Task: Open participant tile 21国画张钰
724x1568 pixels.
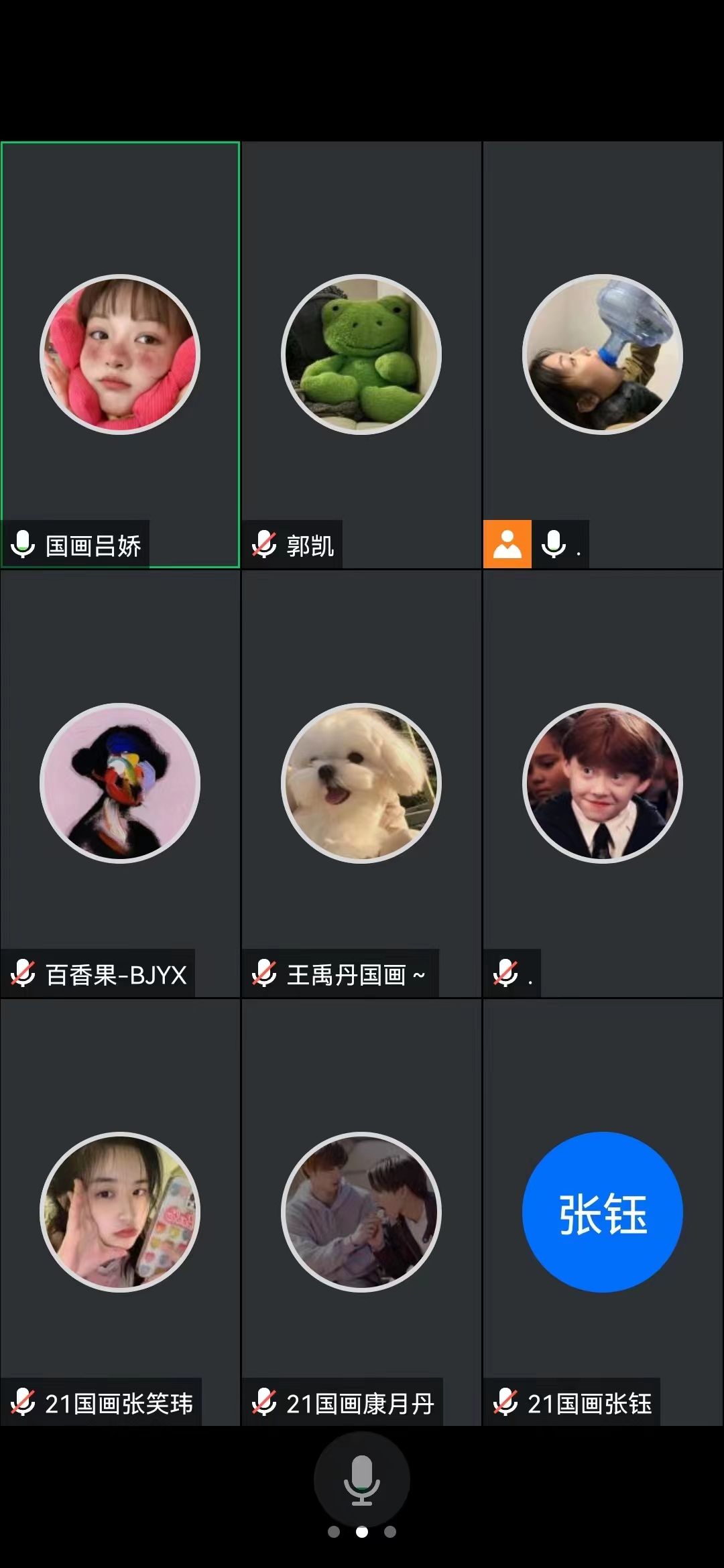Action: point(603,1212)
